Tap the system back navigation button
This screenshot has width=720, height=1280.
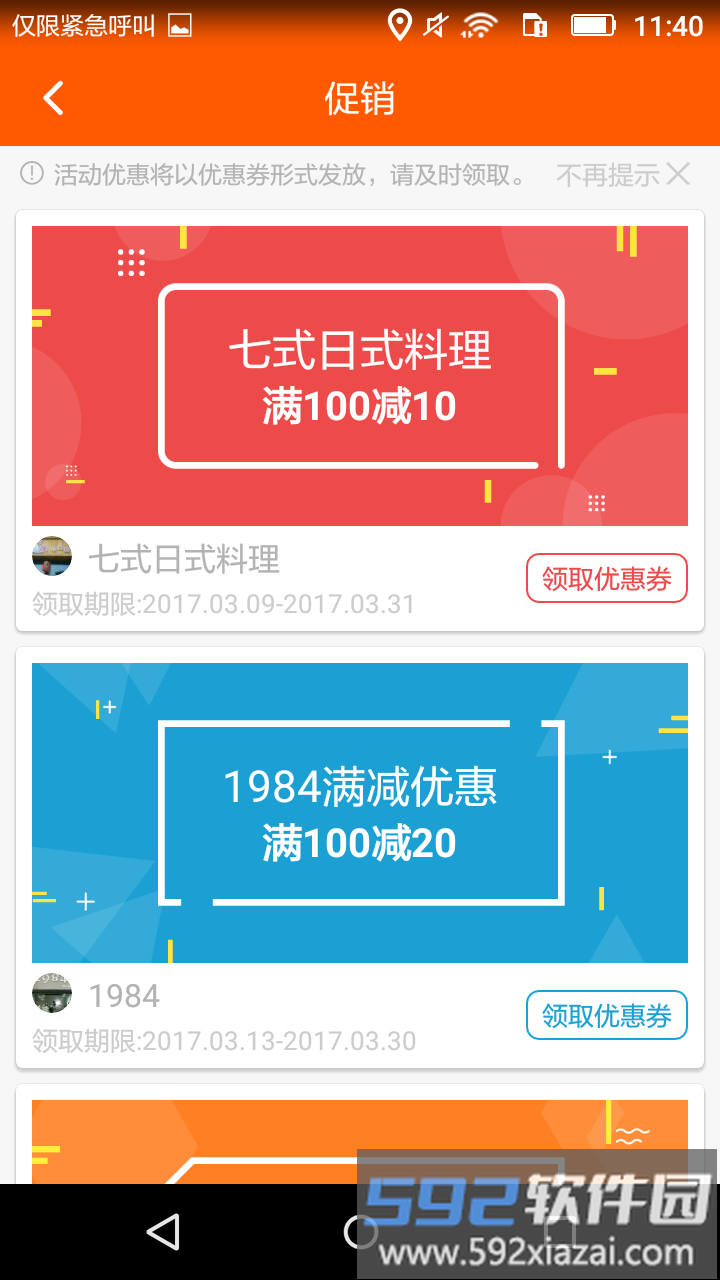point(163,1232)
